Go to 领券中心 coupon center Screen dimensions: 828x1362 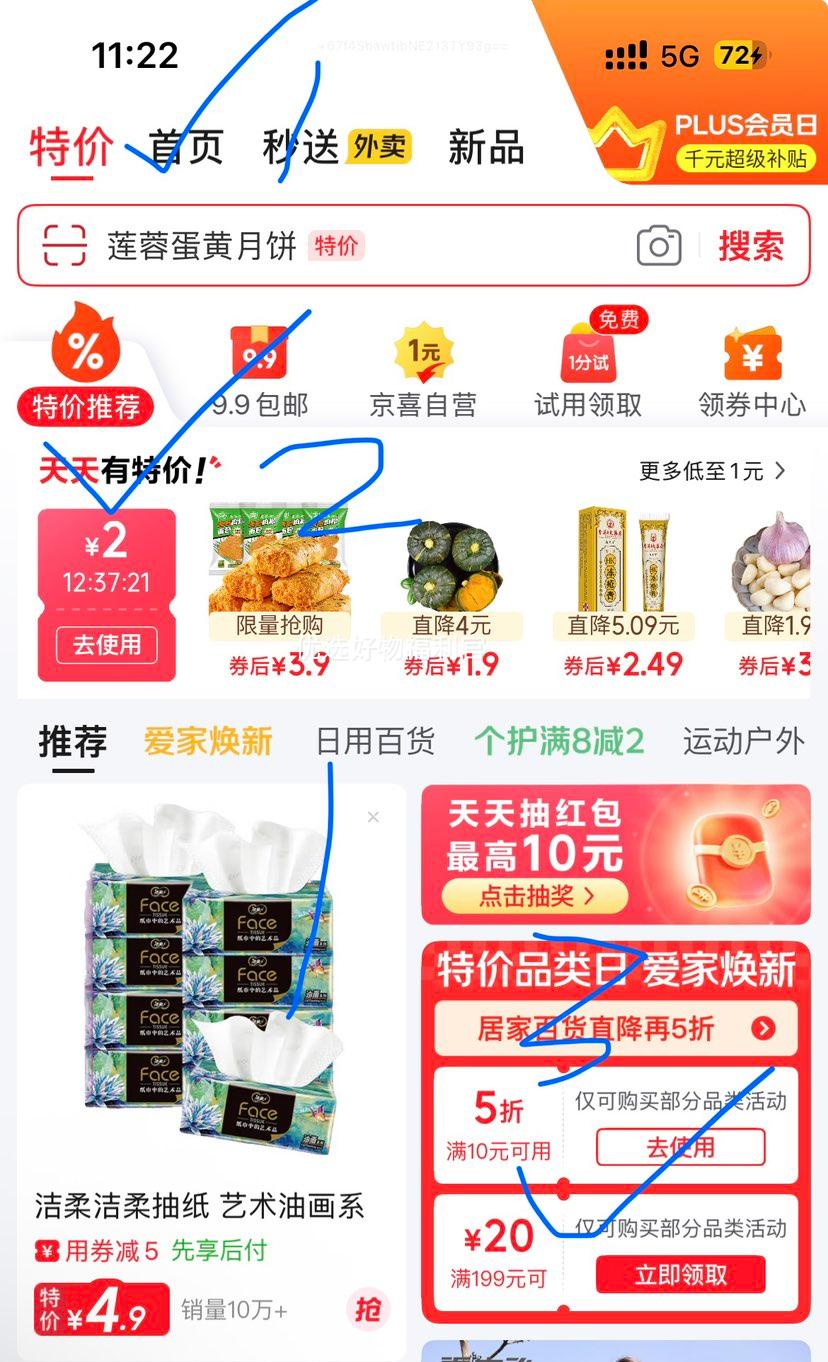coord(751,371)
